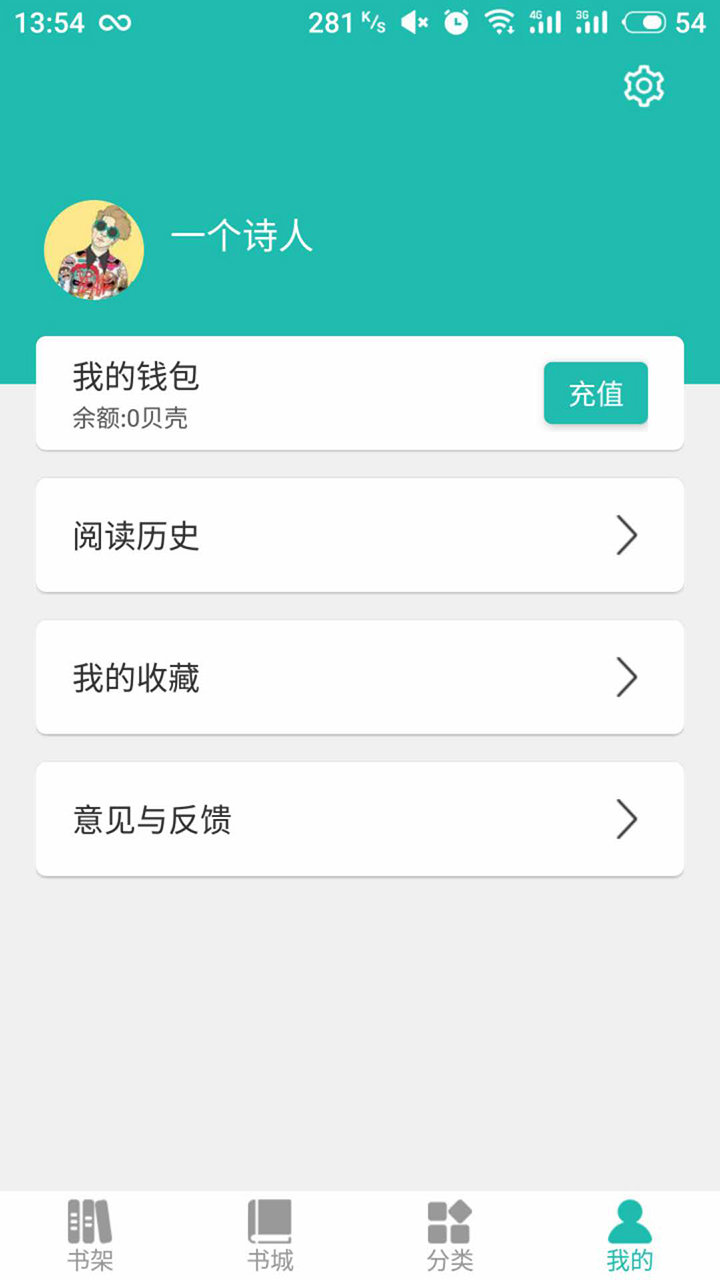Click the 余额:0贝壳 balance text
The width and height of the screenshot is (720, 1280).
coord(131,419)
